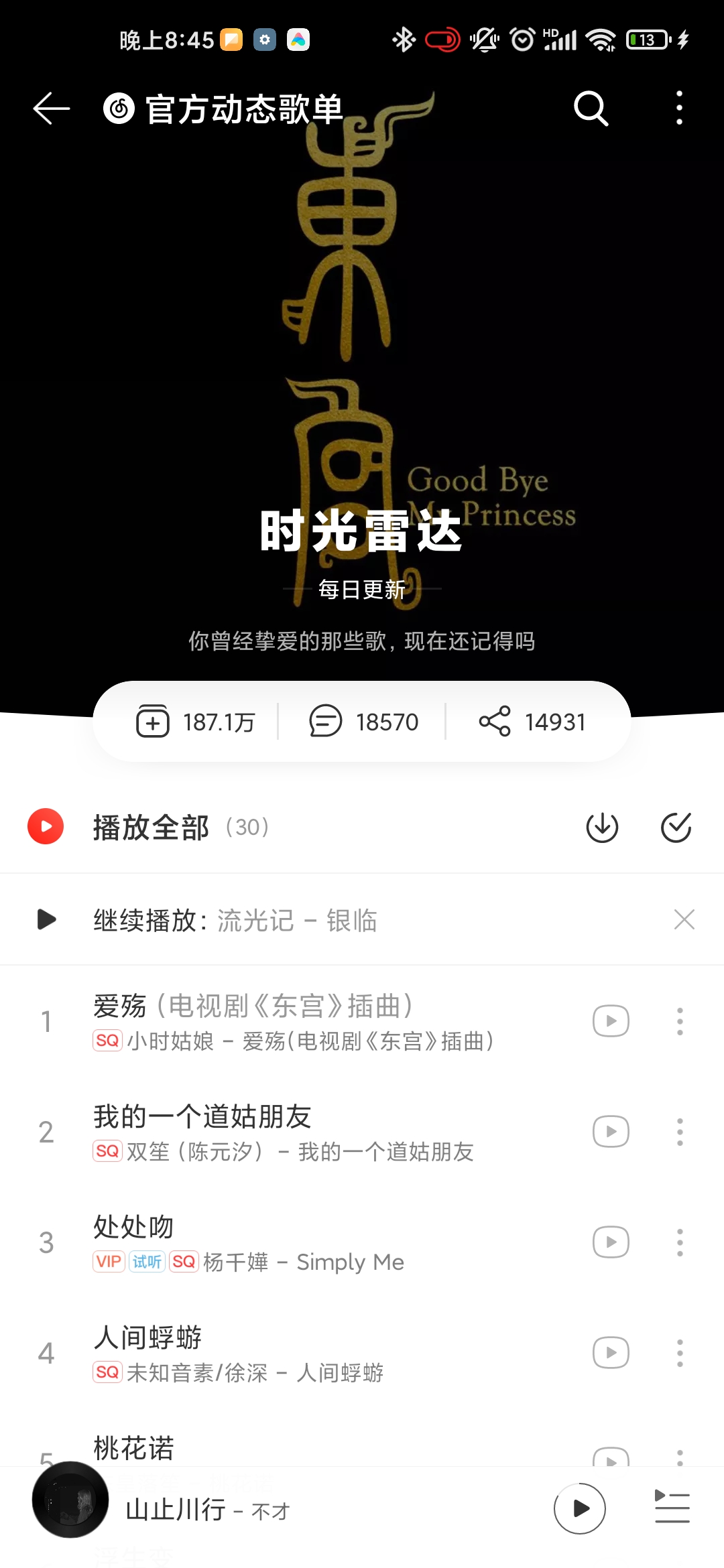Continue playing 流光记 by 银临
724x1568 pixels.
(x=235, y=920)
